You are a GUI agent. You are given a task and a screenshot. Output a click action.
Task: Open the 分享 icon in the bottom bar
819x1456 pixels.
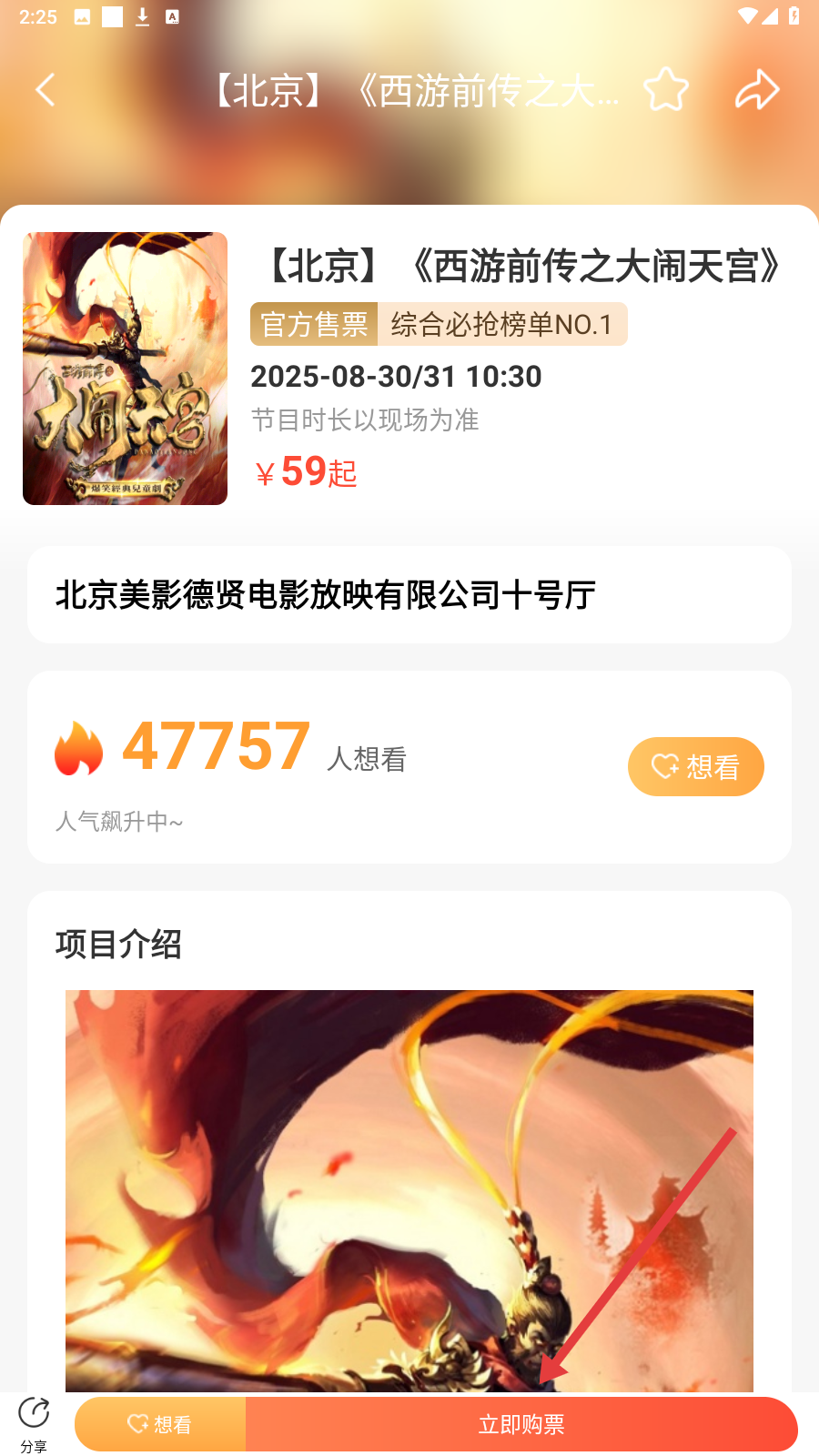pyautogui.click(x=34, y=1423)
